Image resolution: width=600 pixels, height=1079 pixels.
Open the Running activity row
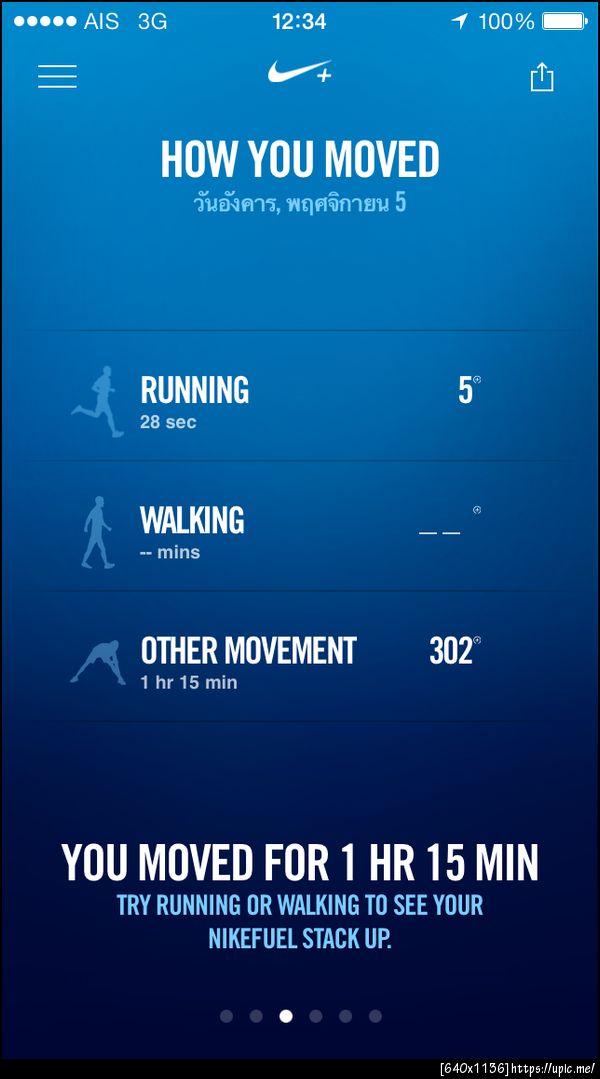tap(299, 397)
